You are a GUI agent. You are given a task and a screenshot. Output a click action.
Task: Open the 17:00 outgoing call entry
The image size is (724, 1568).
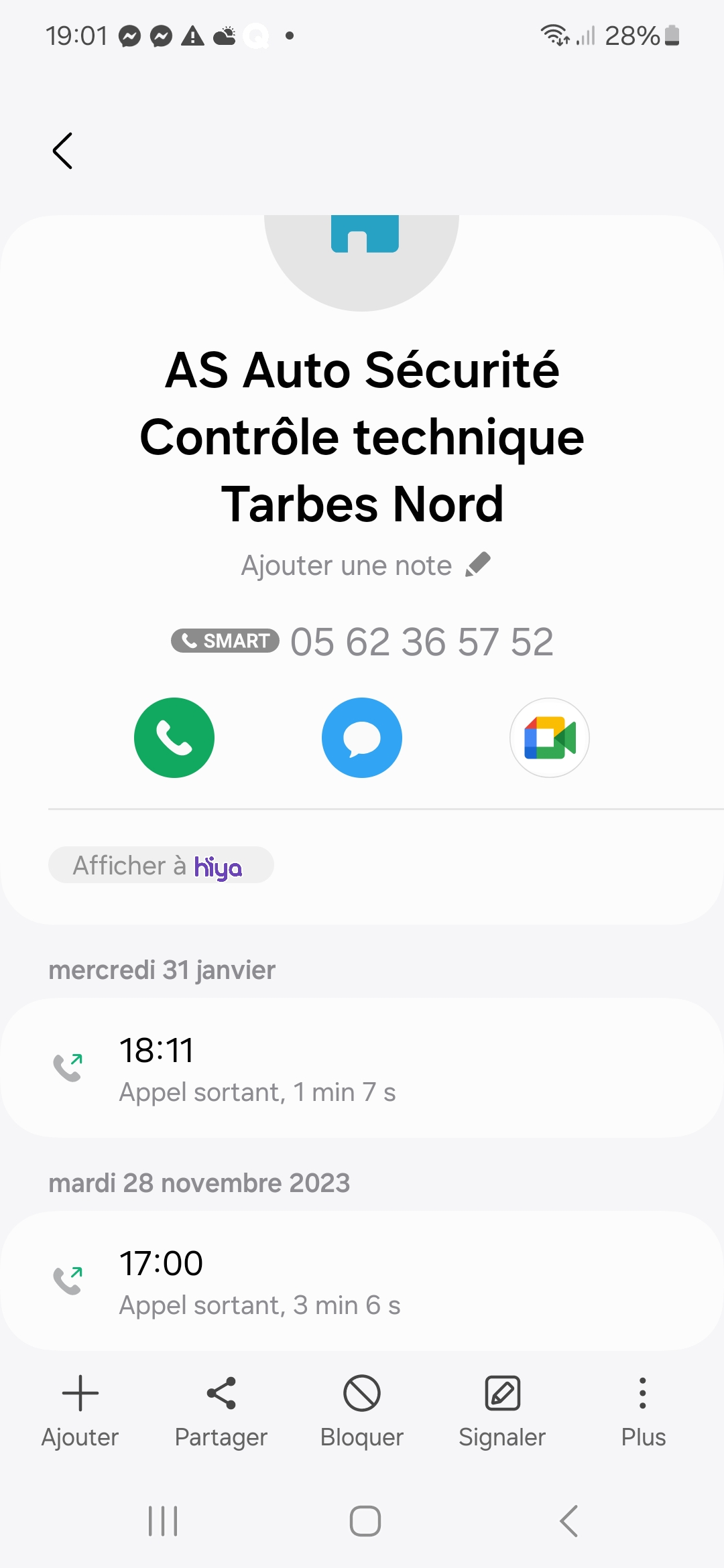[x=362, y=1281]
